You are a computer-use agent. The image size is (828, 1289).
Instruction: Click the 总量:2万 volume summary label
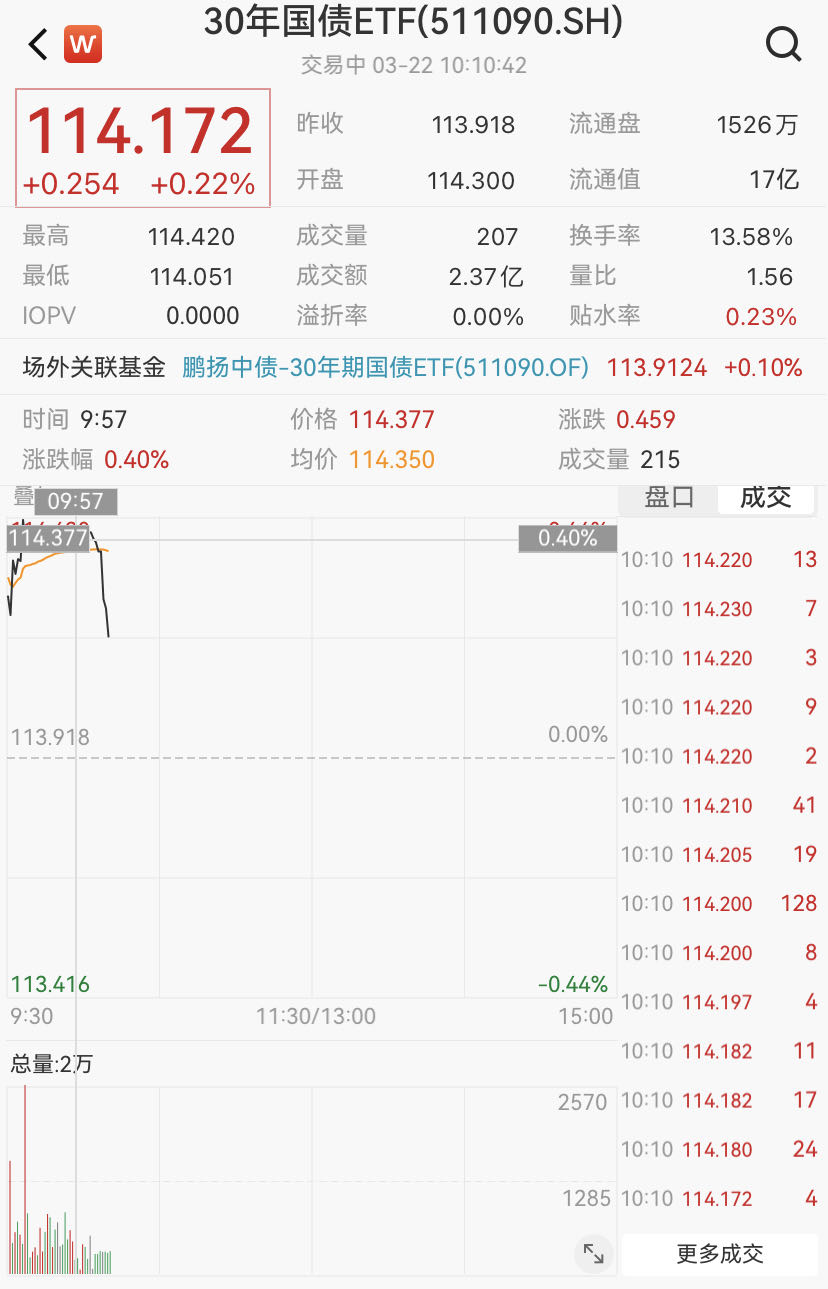51,1065
